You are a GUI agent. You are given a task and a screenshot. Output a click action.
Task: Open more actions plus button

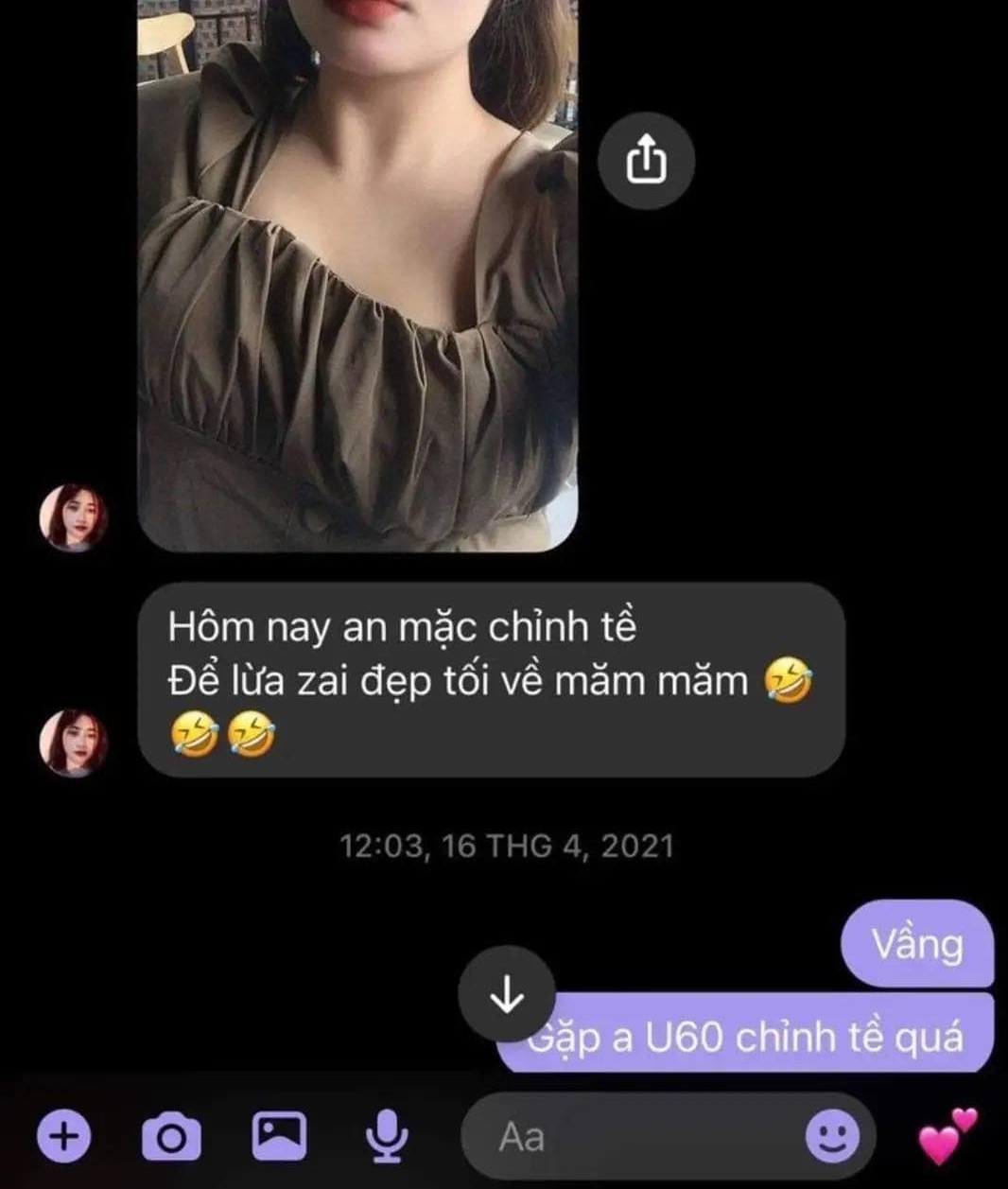pyautogui.click(x=63, y=1134)
